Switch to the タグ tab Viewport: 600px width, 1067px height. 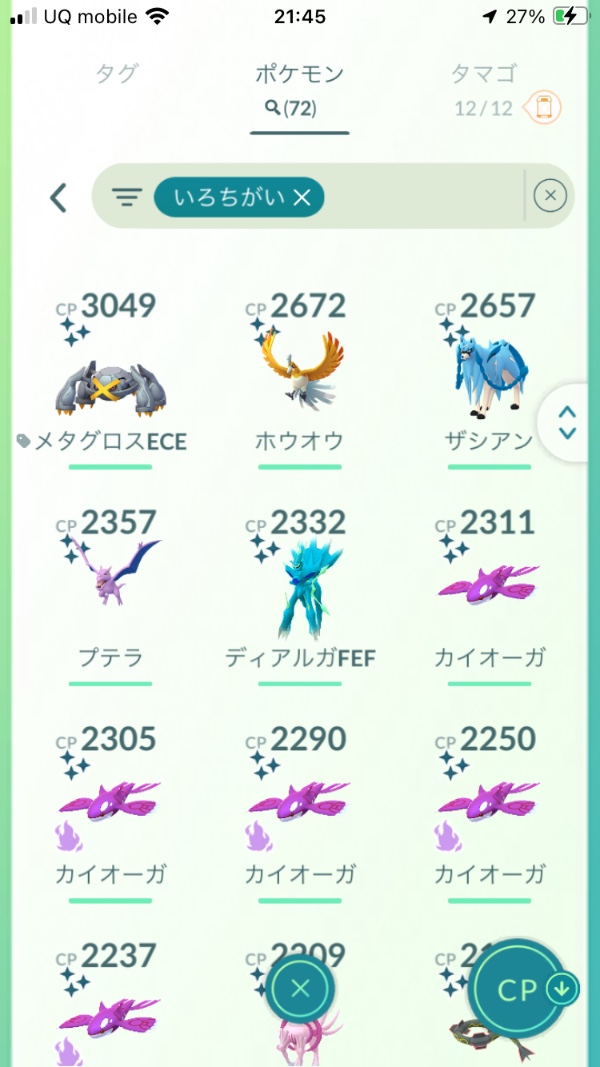tap(117, 74)
